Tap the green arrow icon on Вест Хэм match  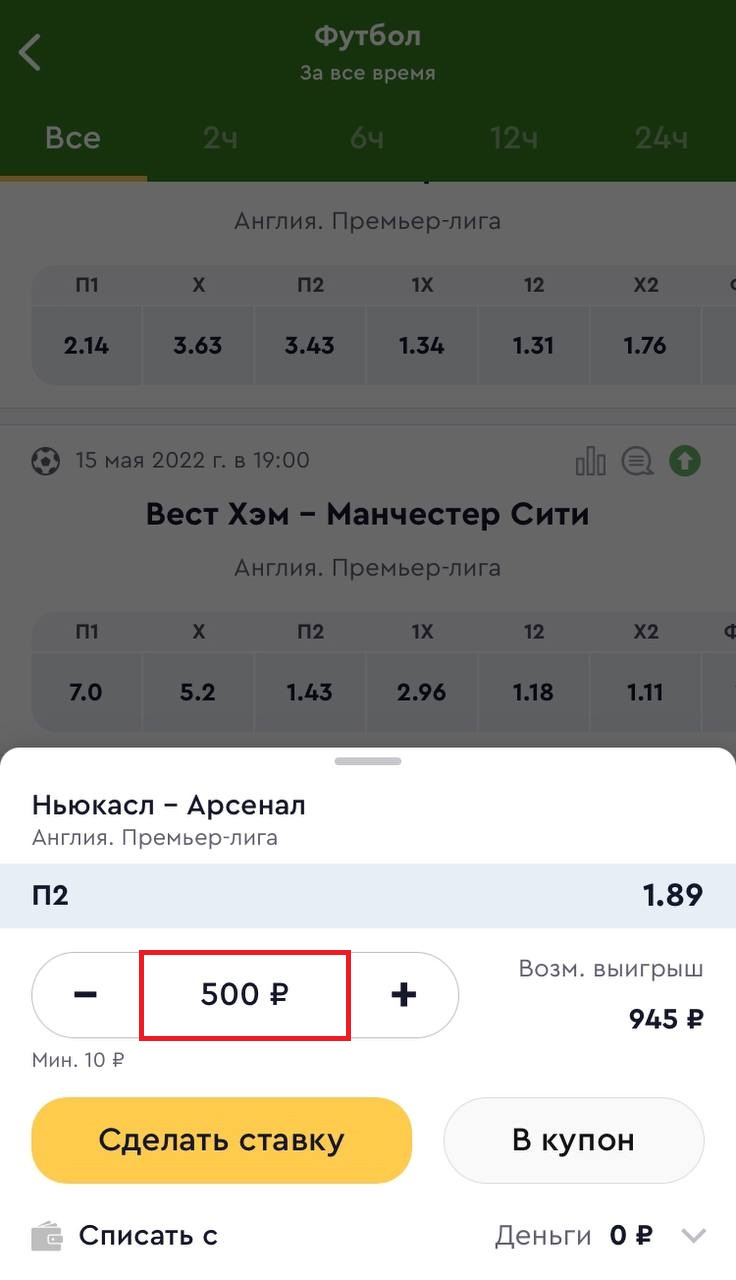[x=685, y=461]
